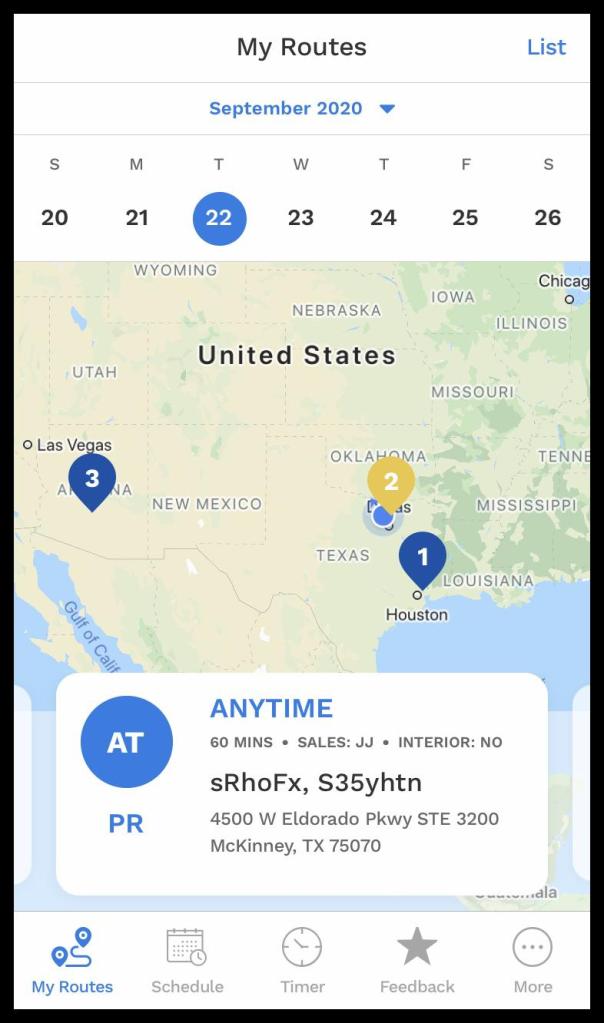This screenshot has width=604, height=1023.
Task: Tap yellow map pin number 2
Action: point(391,482)
